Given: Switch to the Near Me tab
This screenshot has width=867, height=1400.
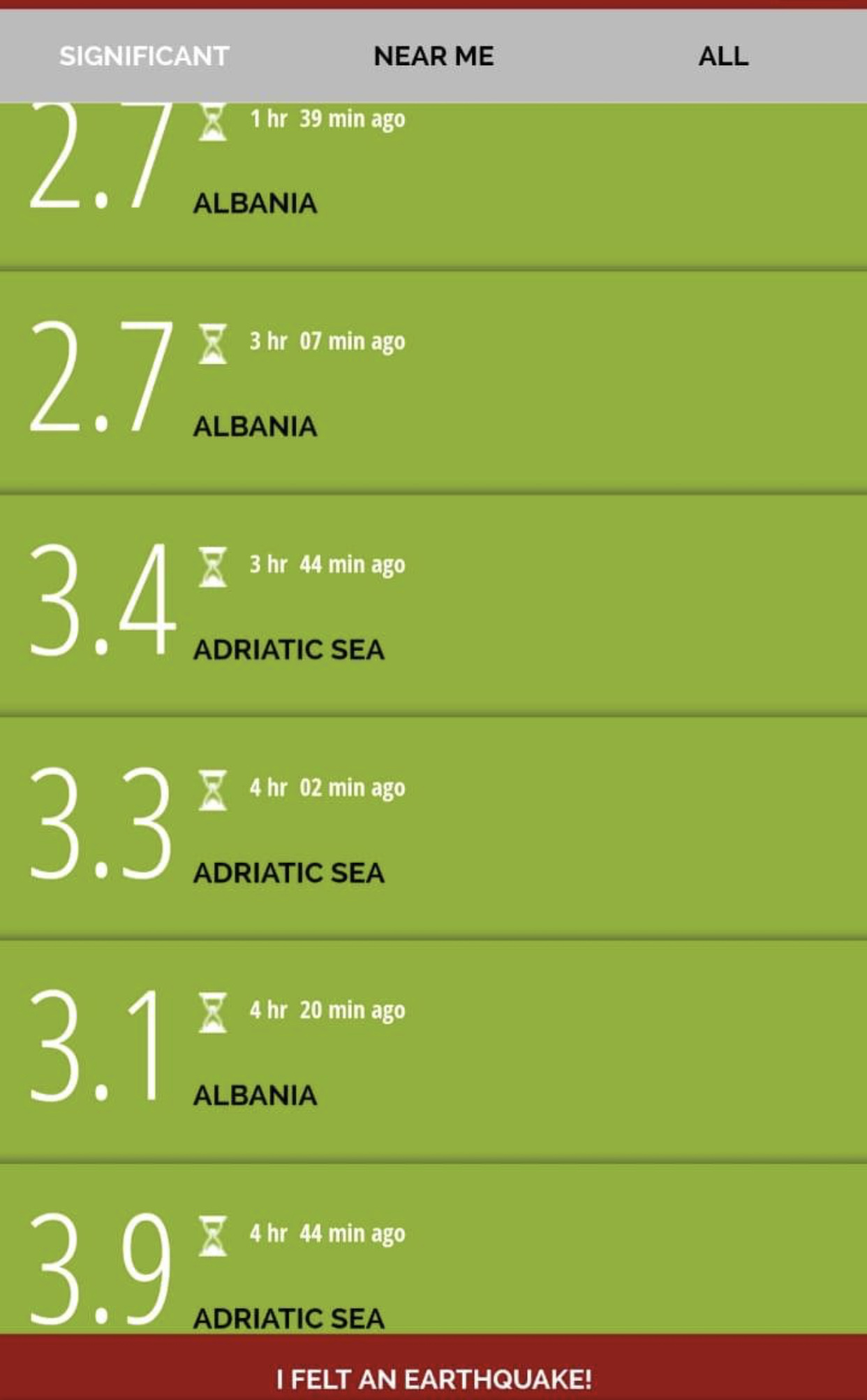Looking at the screenshot, I should tap(433, 56).
